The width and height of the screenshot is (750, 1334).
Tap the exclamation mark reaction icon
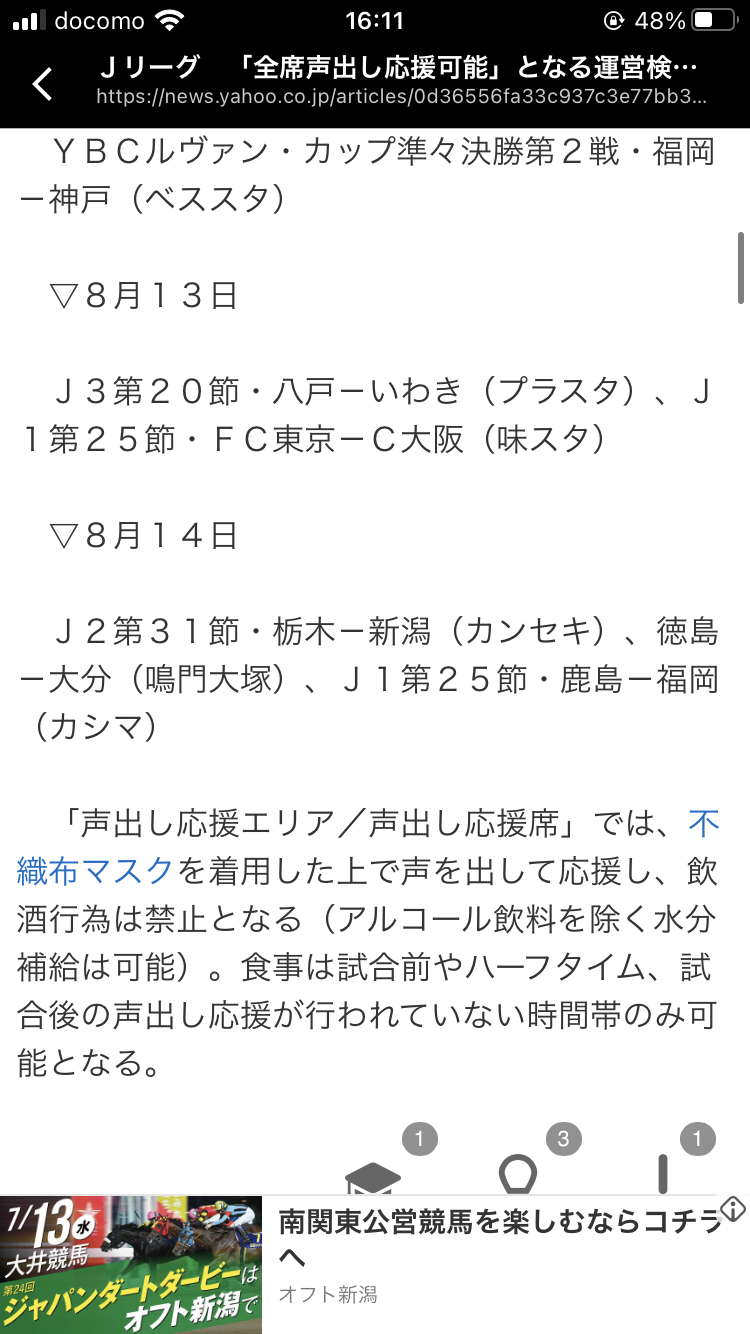[662, 1174]
